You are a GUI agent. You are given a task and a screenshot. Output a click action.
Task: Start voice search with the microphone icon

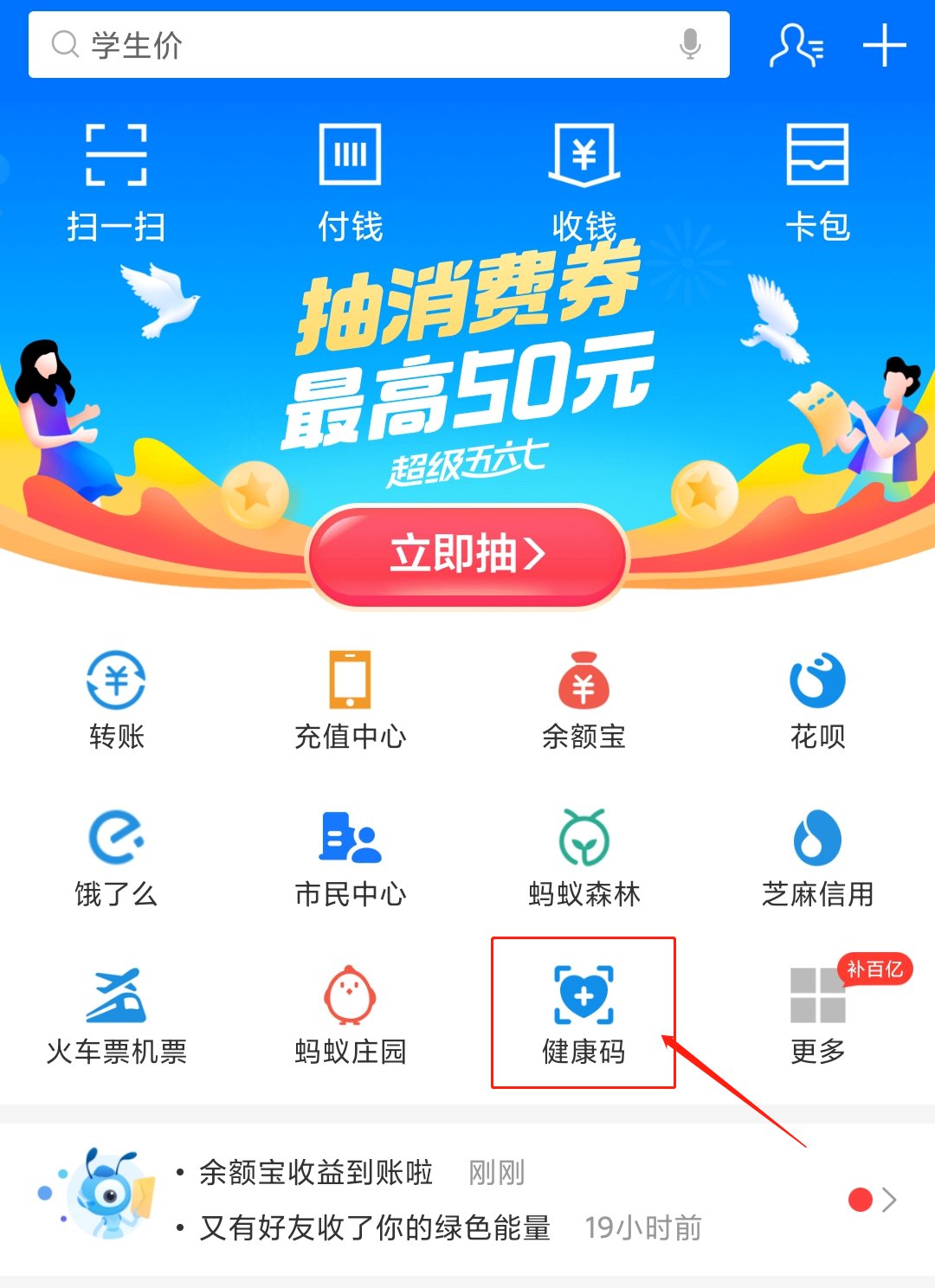(x=690, y=44)
